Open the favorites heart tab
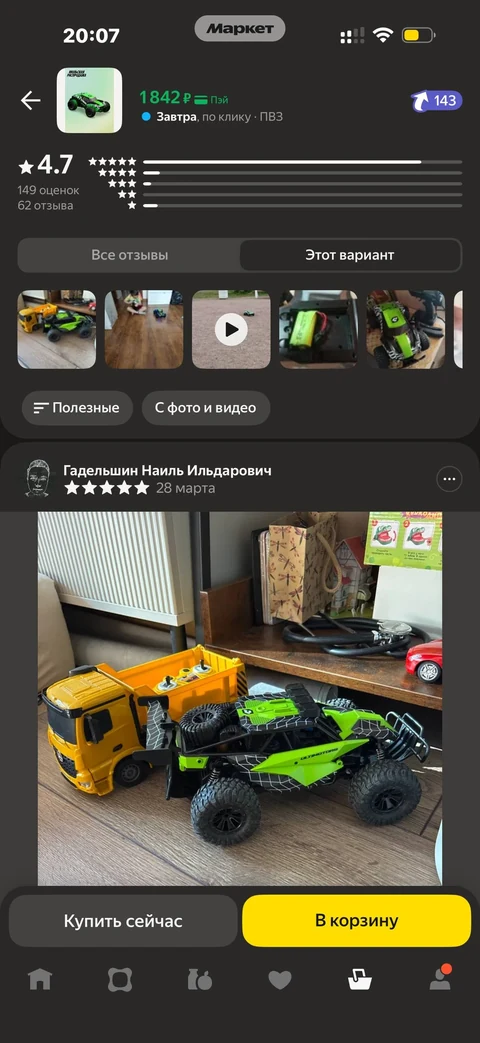The width and height of the screenshot is (480, 1043). click(x=280, y=979)
